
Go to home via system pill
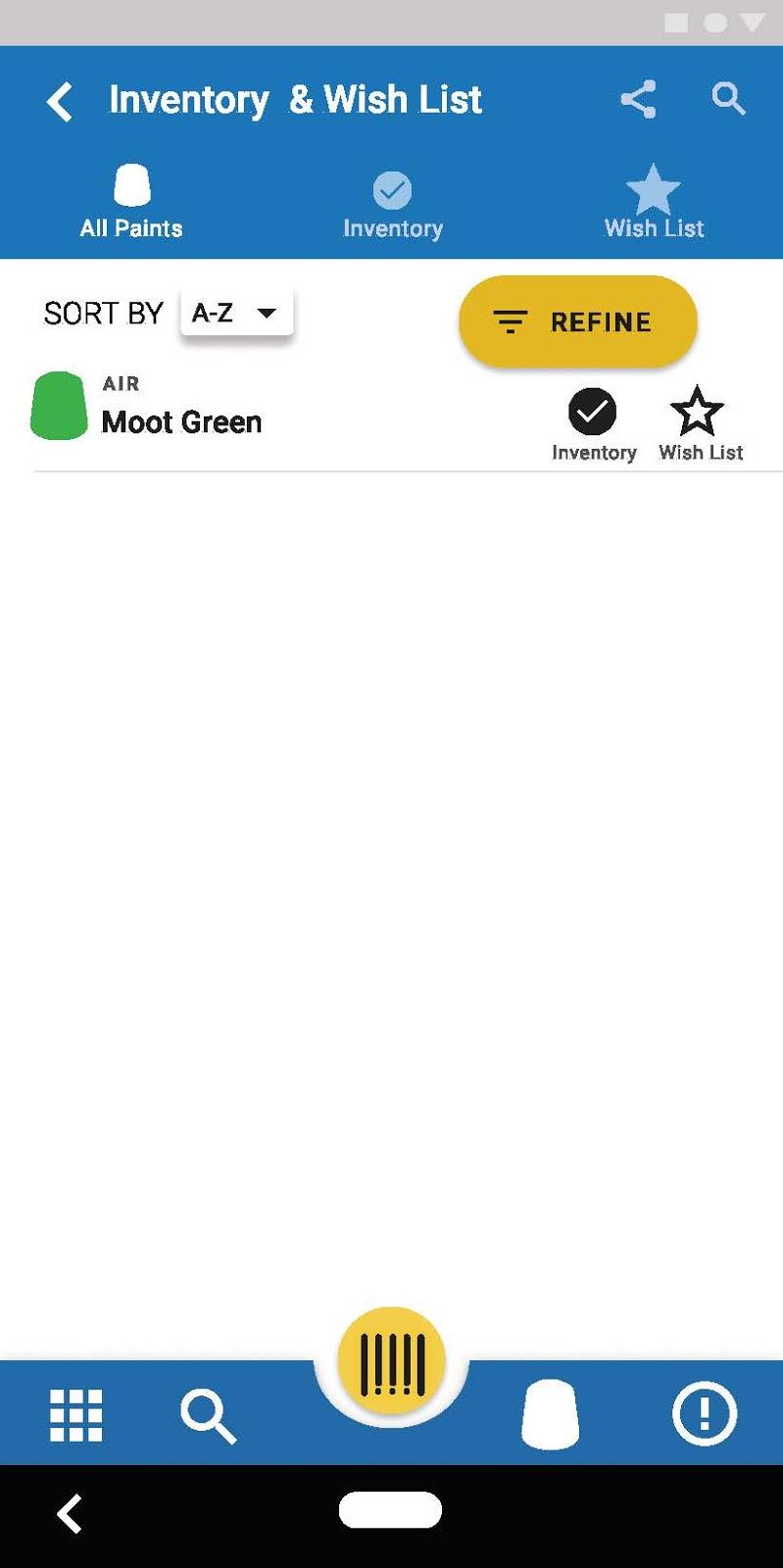click(x=390, y=1510)
